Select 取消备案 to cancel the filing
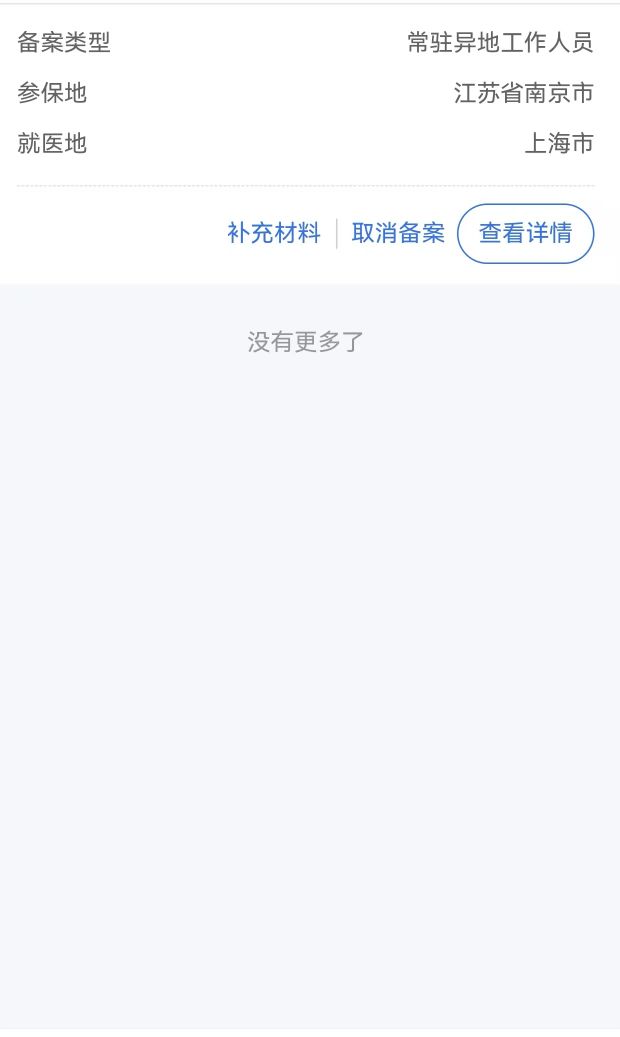 coord(398,234)
